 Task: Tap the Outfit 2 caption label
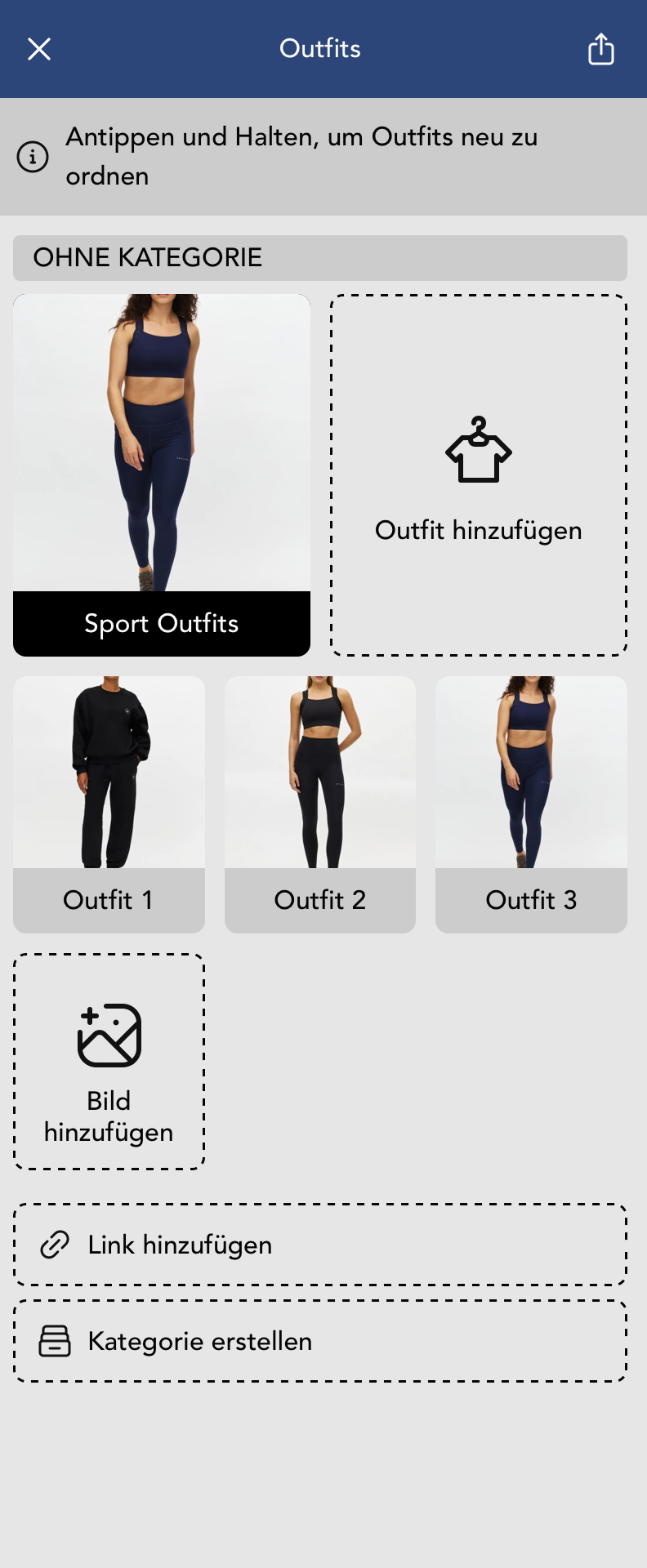319,900
